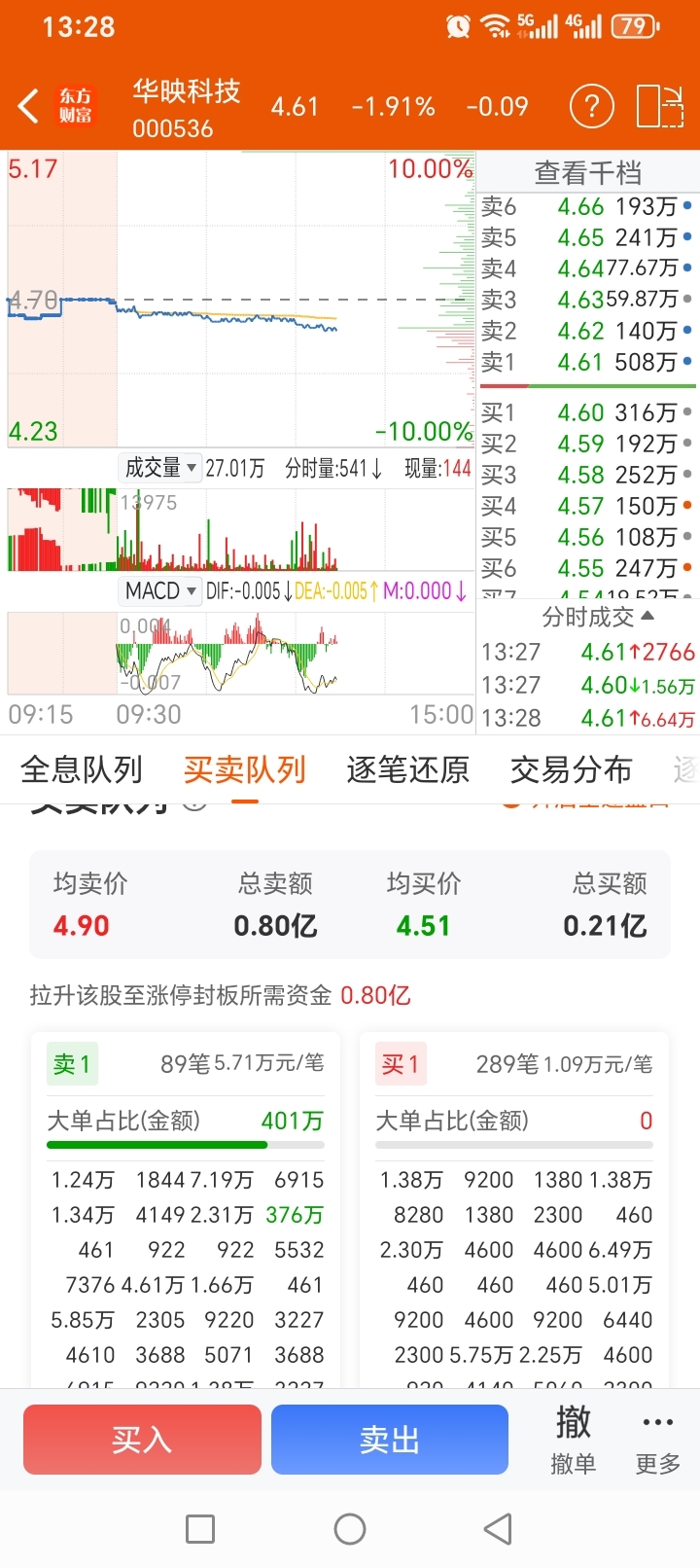The image size is (700, 1568).
Task: Open the help question mark icon
Action: 591,106
